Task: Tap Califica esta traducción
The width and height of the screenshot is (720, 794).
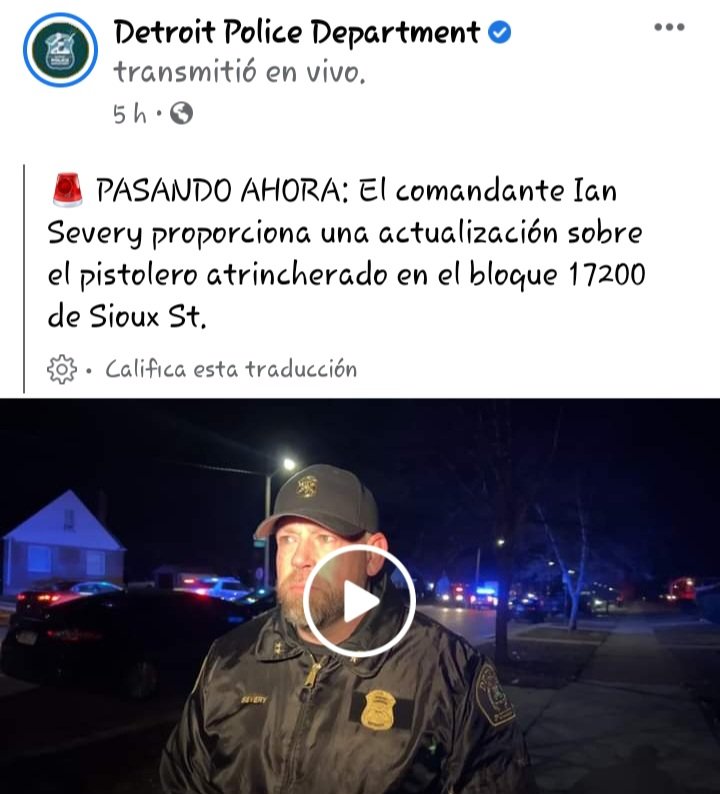Action: [230, 369]
